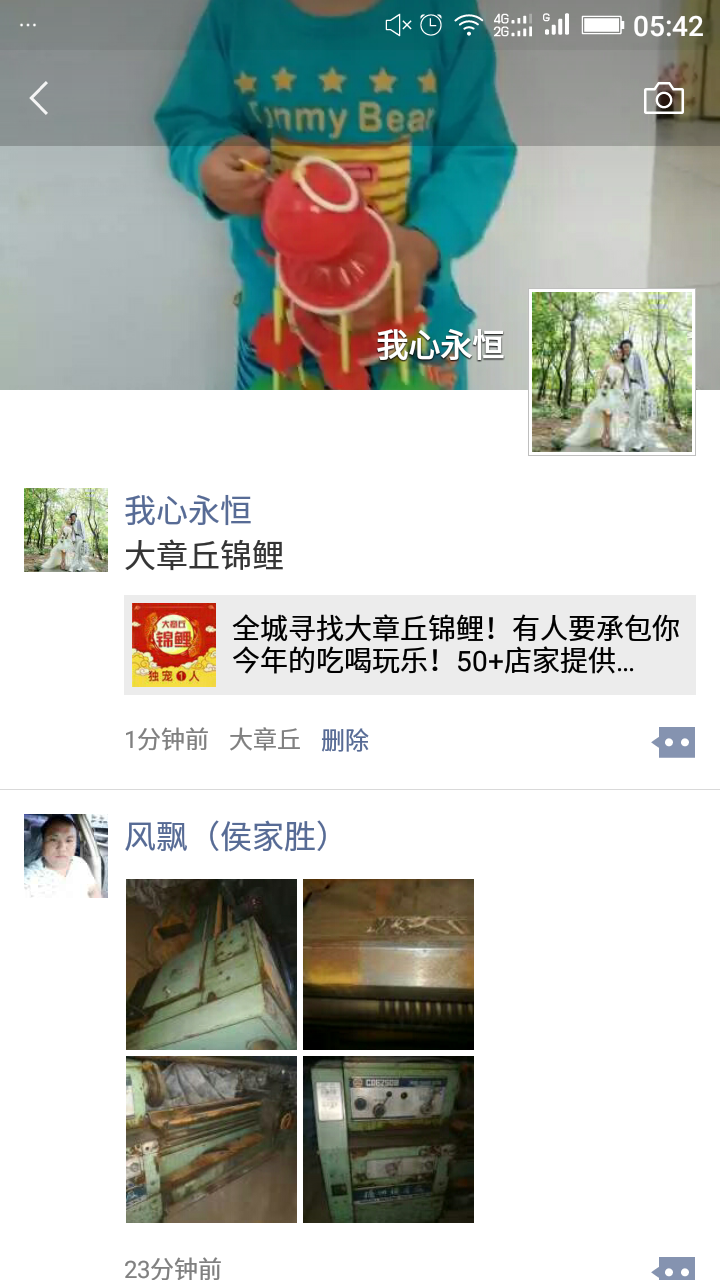Open the profile avatar on the cover photo

coord(611,372)
